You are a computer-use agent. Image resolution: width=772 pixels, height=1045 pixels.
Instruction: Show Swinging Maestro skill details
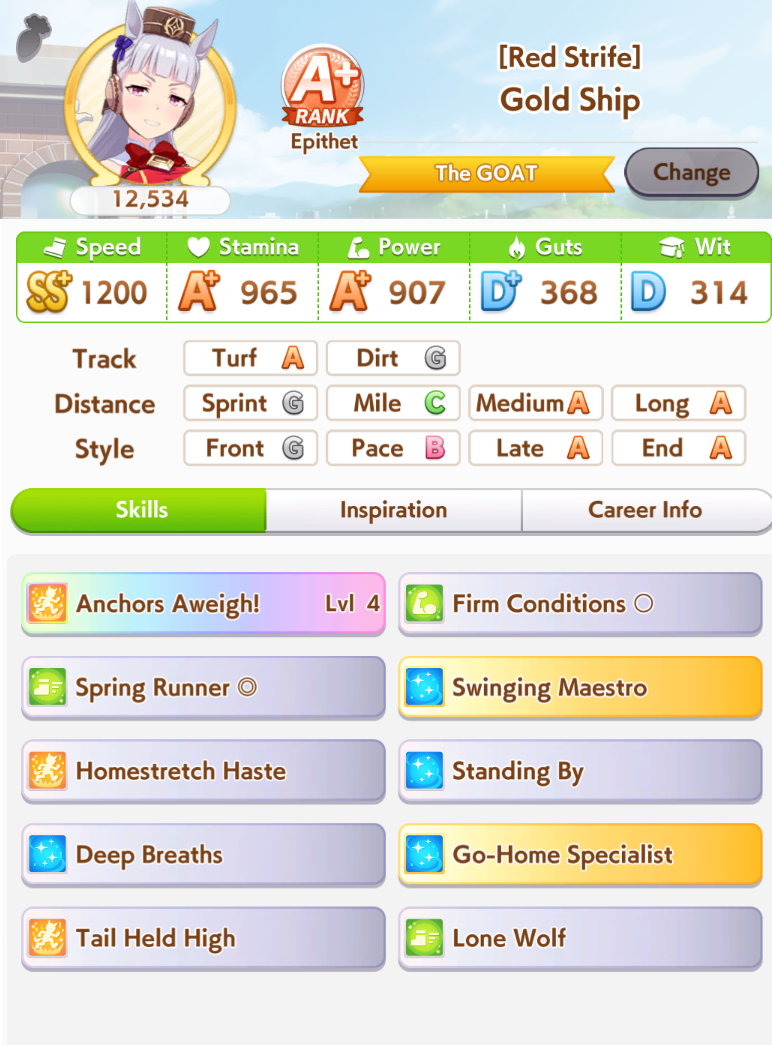(580, 688)
